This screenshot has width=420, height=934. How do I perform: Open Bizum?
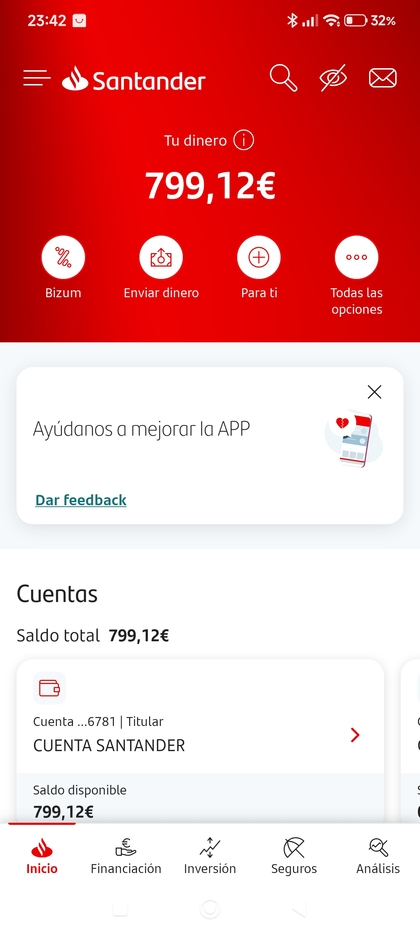click(63, 267)
